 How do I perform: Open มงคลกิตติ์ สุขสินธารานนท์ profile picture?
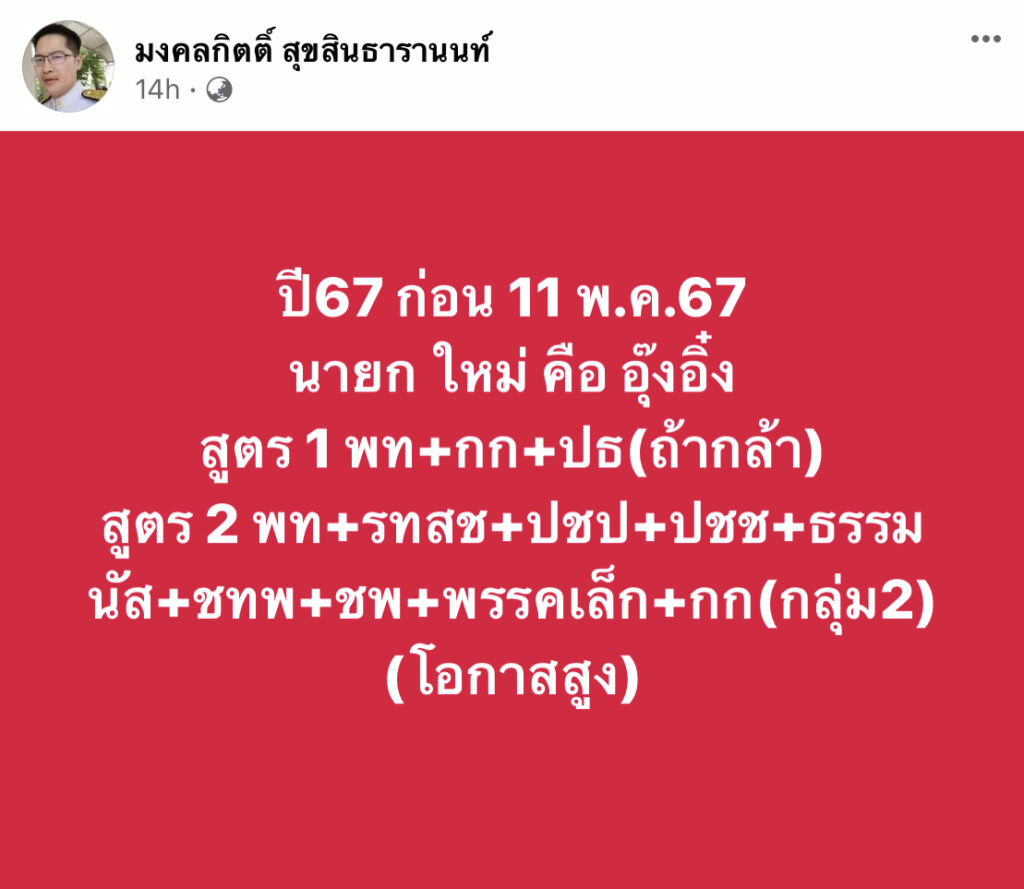[x=68, y=66]
